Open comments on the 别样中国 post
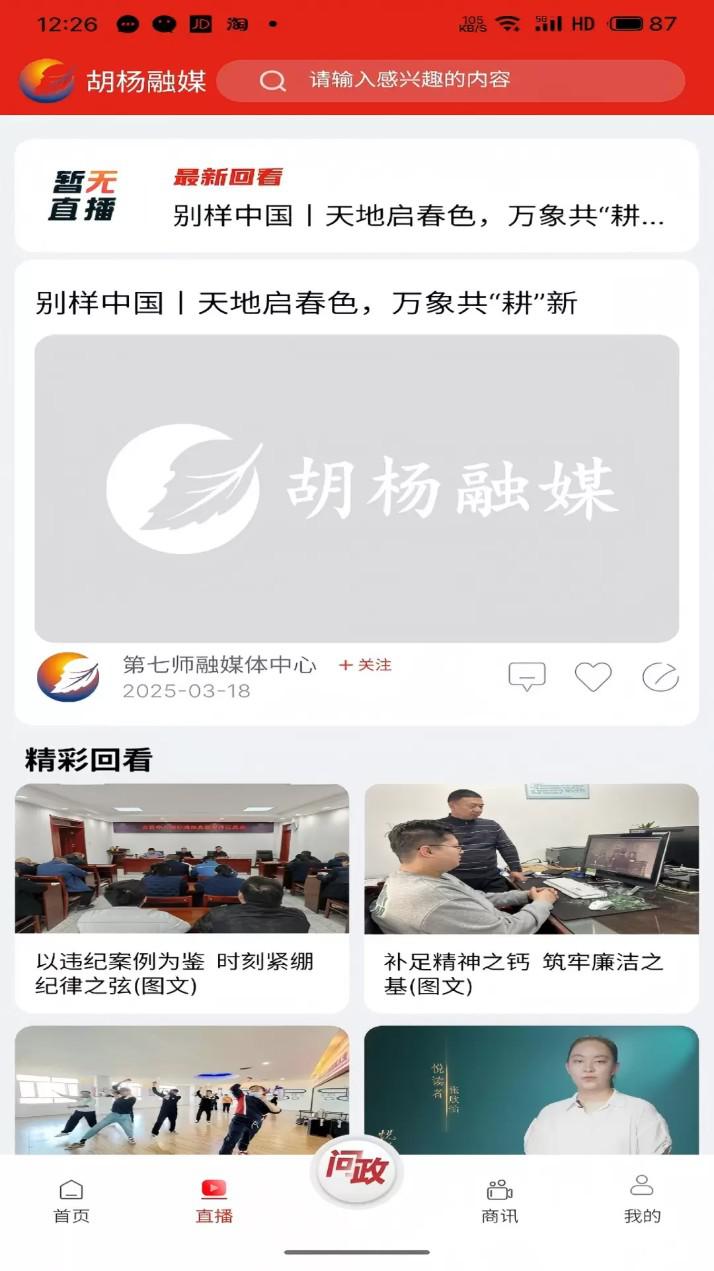Image resolution: width=714 pixels, height=1271 pixels. pos(527,677)
